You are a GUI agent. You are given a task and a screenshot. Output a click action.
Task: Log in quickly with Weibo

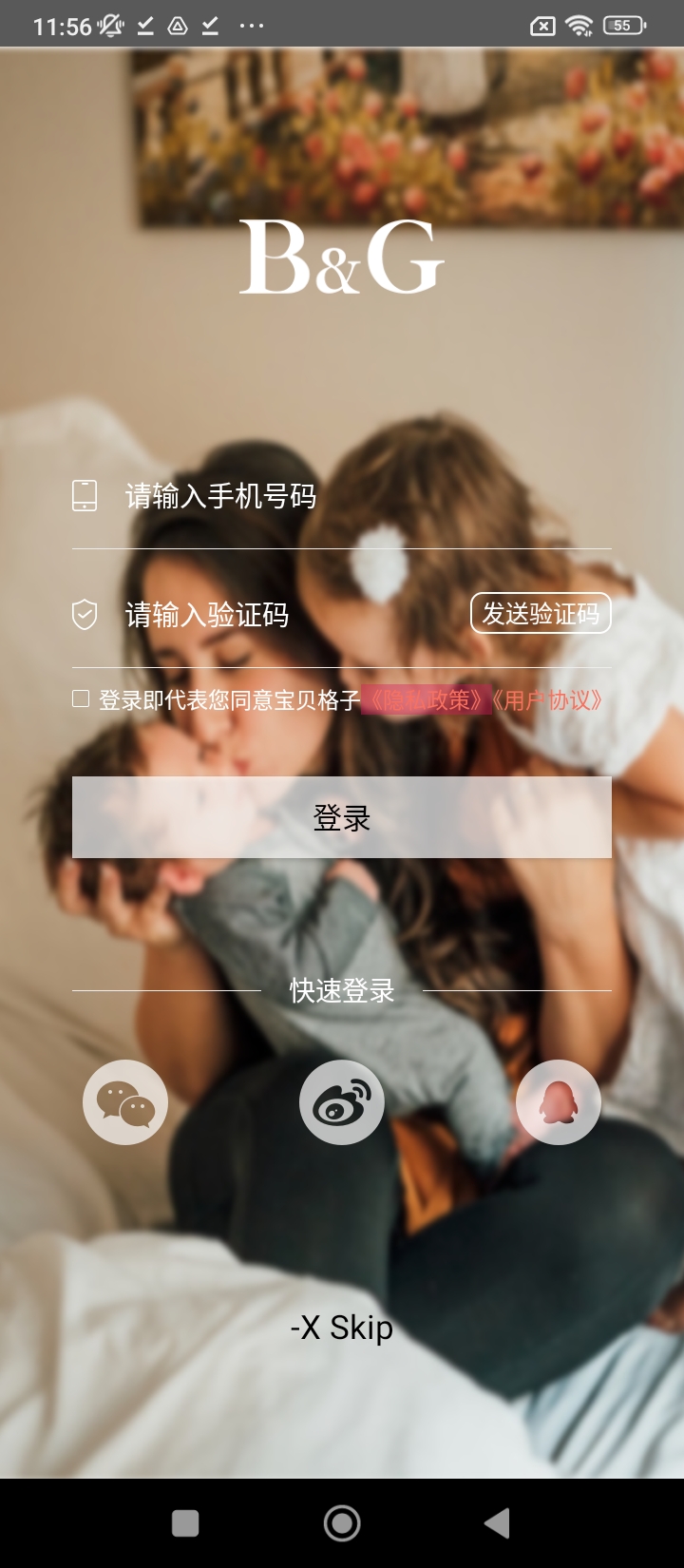342,1102
